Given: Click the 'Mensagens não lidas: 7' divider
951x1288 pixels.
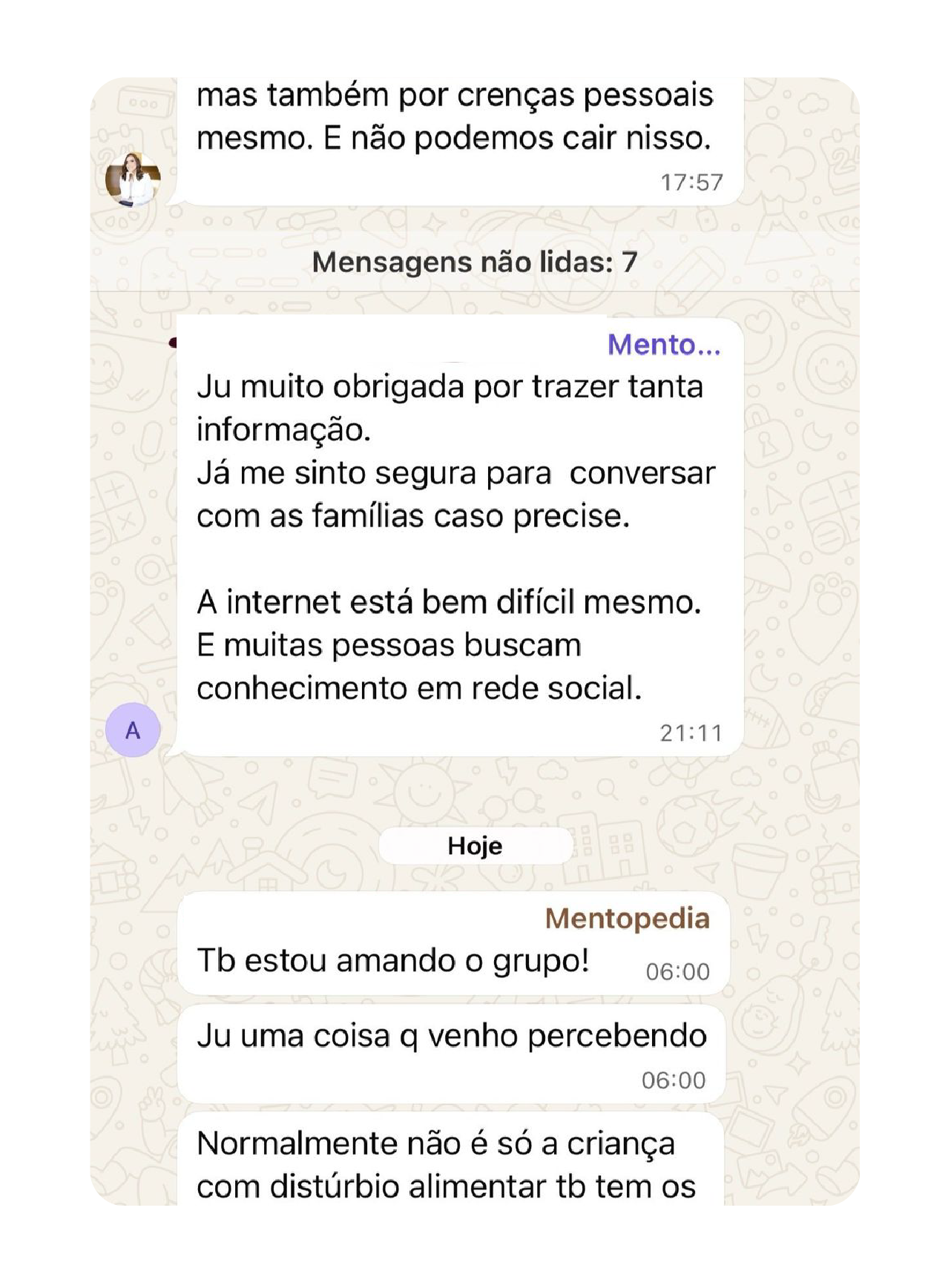Looking at the screenshot, I should (x=475, y=262).
